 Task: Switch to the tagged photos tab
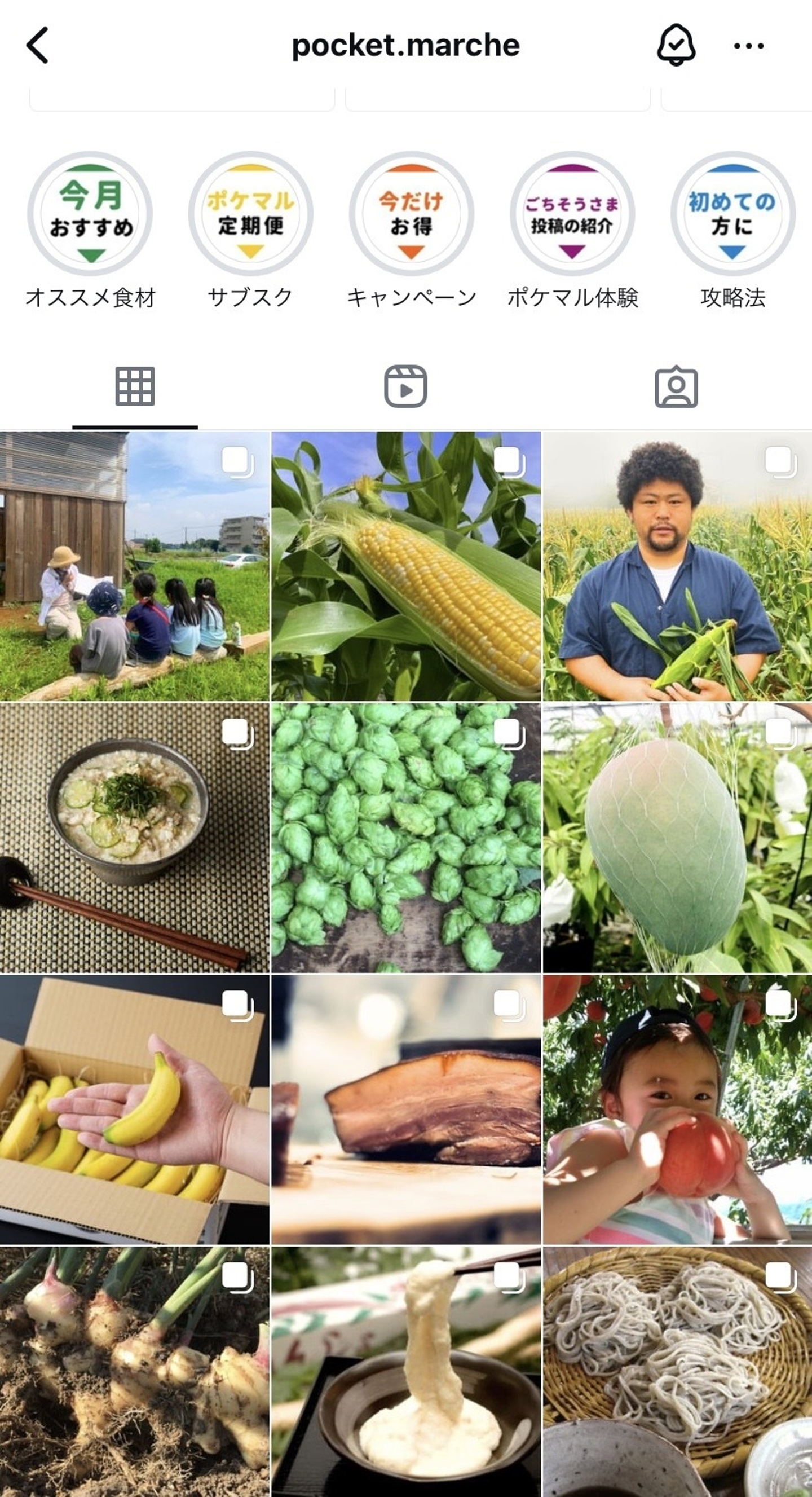click(x=676, y=386)
